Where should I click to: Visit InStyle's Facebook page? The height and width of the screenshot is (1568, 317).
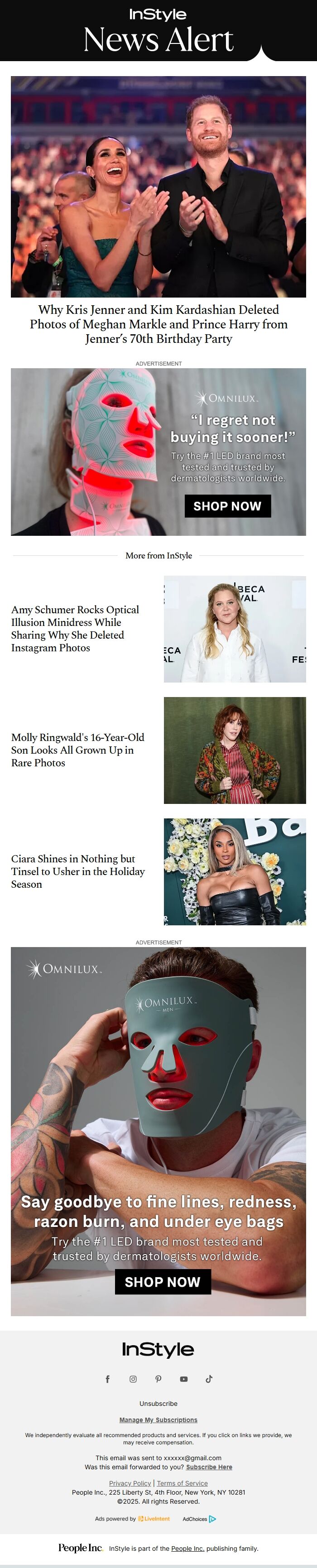pos(108,1379)
